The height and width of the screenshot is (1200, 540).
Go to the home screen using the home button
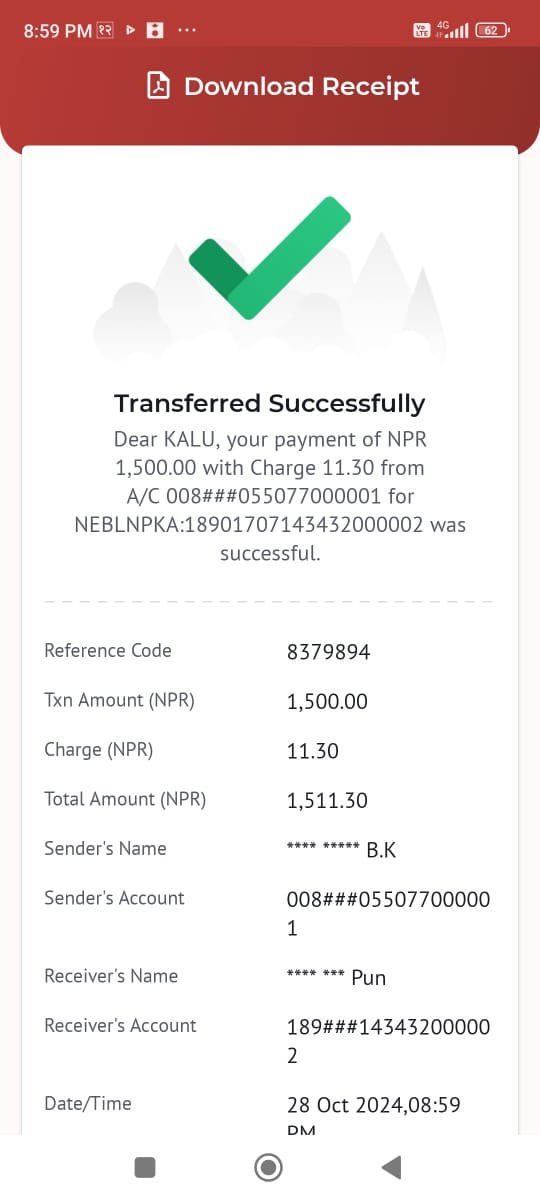[268, 1166]
